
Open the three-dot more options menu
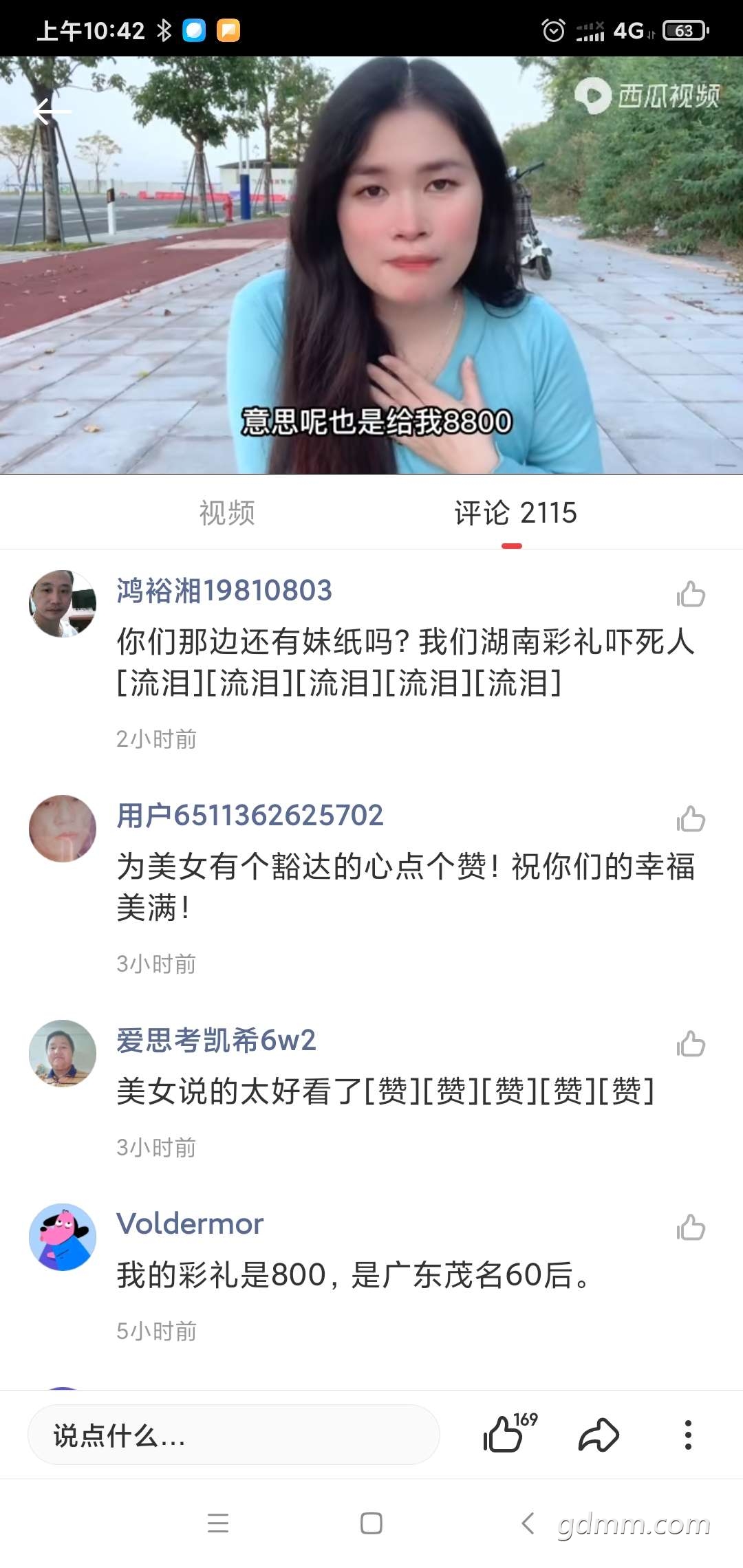(x=688, y=1435)
